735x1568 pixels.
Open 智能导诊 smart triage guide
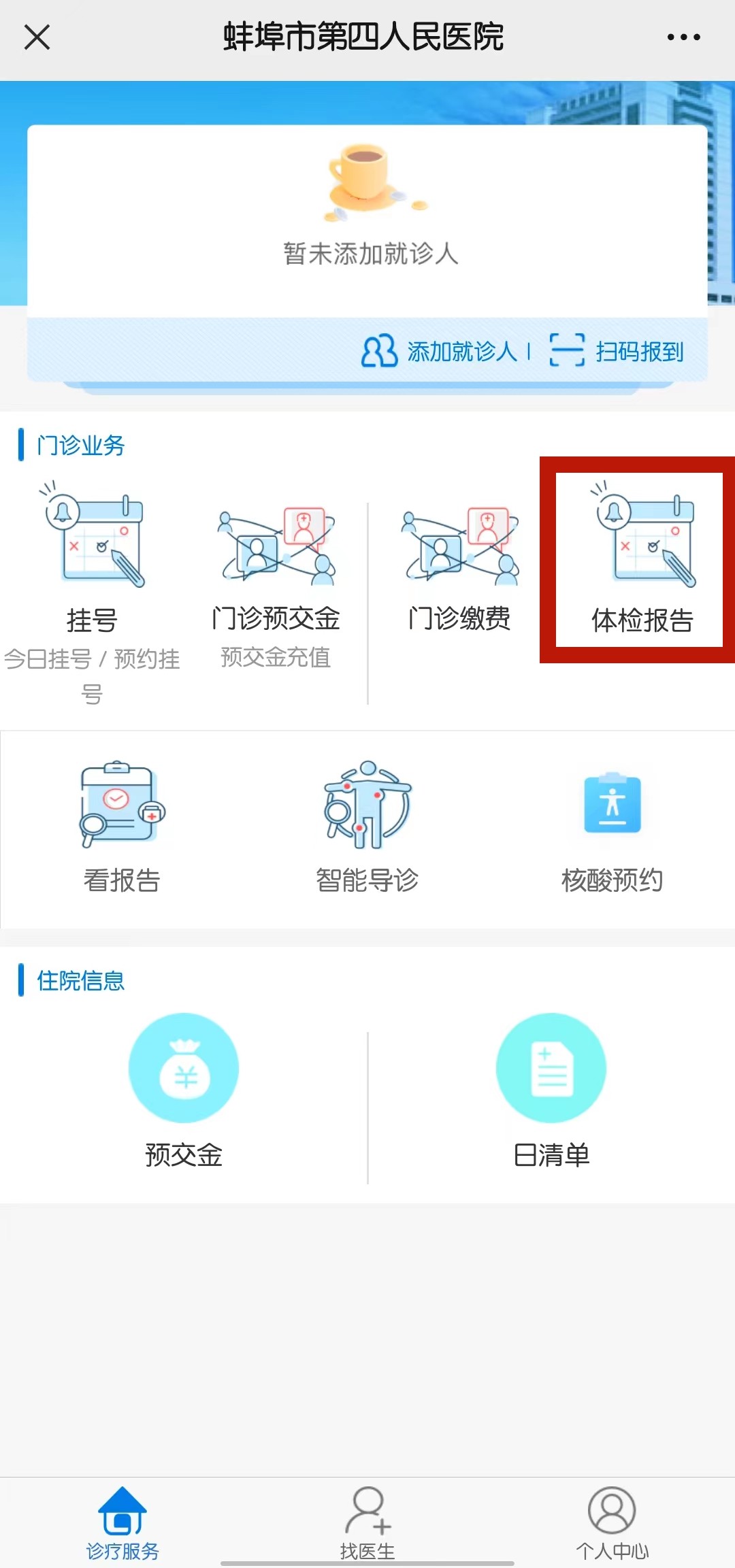[x=367, y=827]
